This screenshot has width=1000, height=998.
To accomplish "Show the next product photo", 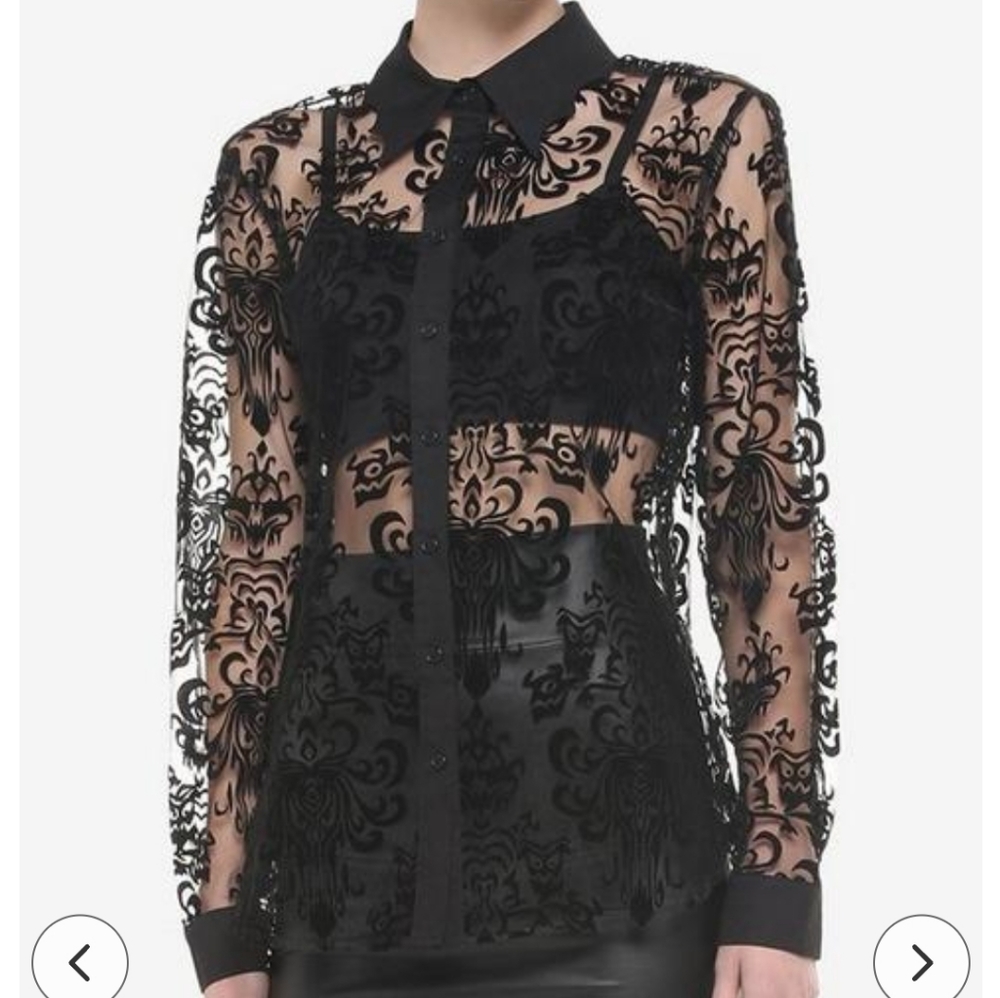I will click(x=921, y=962).
